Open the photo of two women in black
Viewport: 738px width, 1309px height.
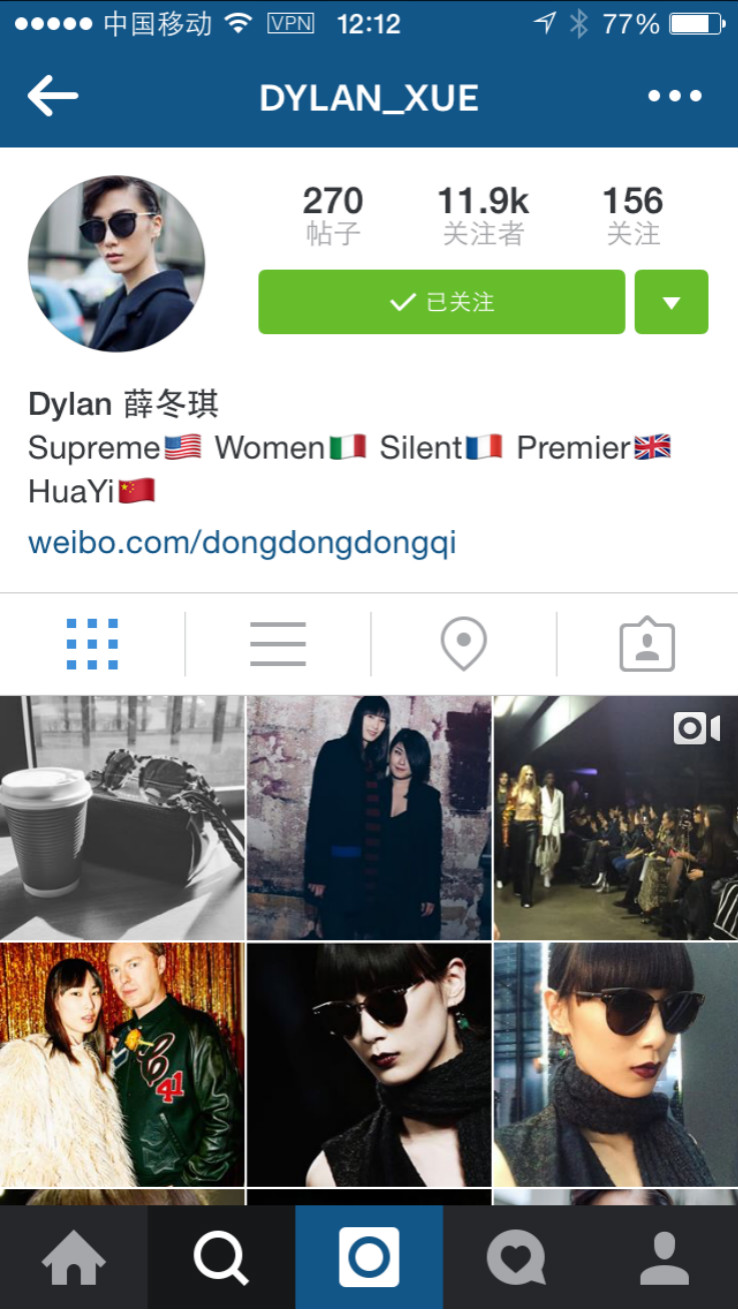369,817
